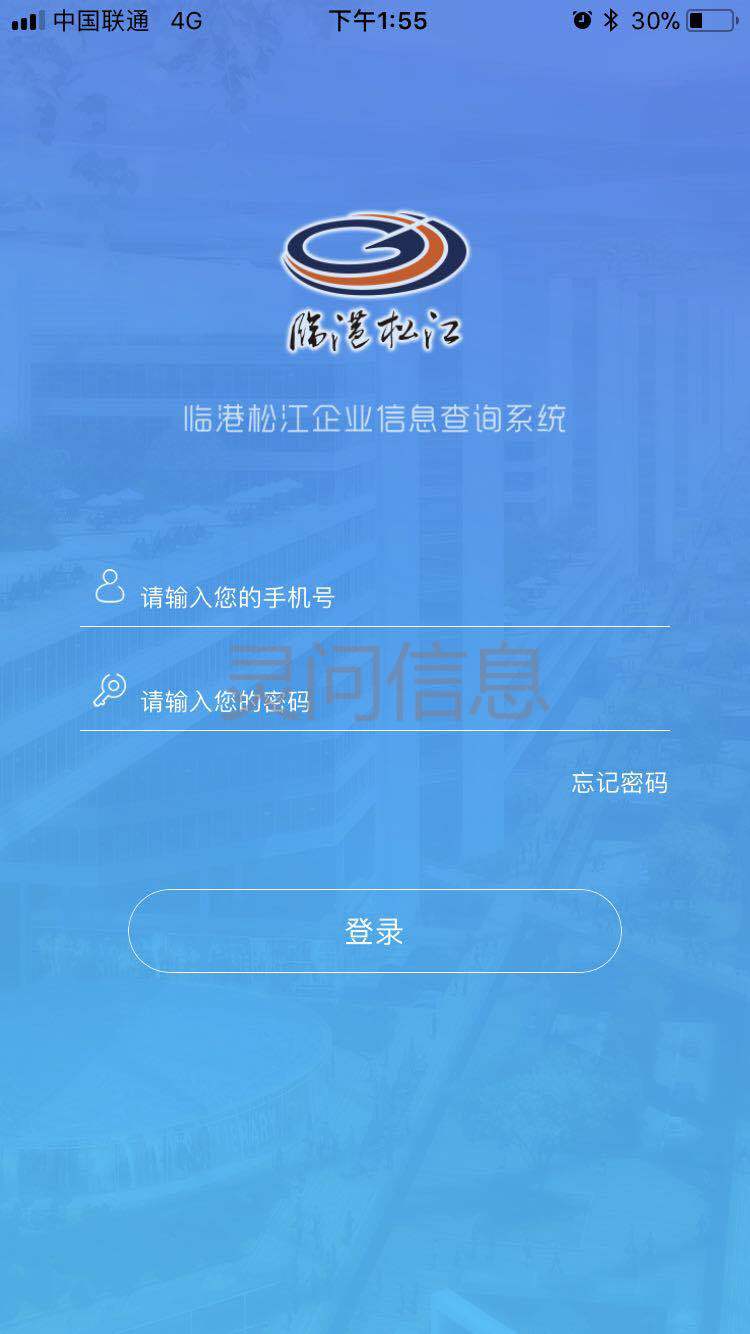Open the 忘记密码 forgot password link
This screenshot has height=1334, width=750.
point(619,782)
